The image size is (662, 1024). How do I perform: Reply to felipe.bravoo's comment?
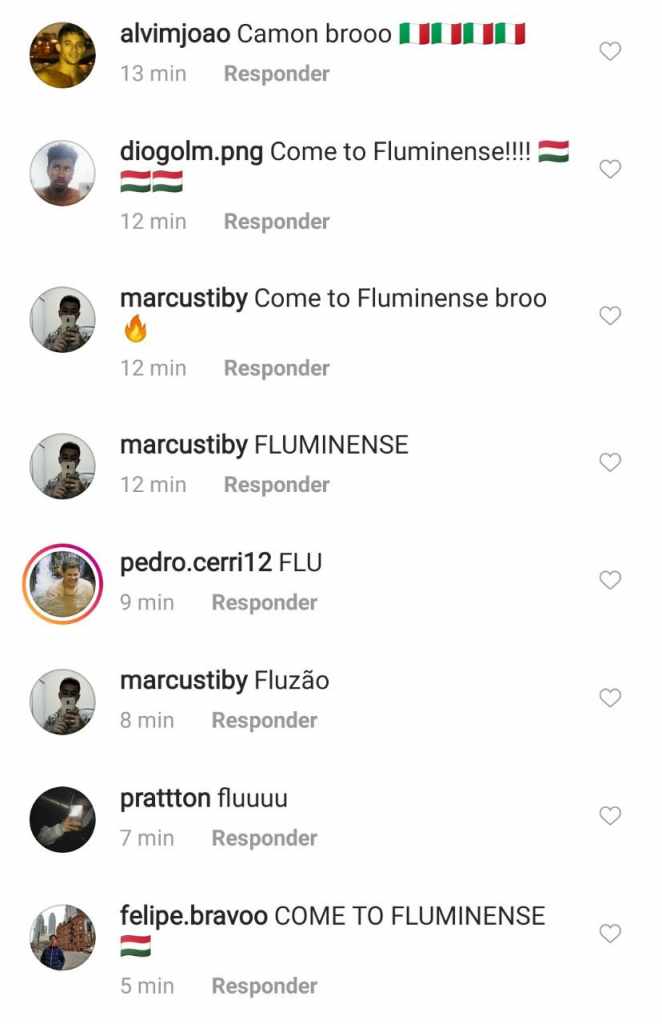[x=264, y=986]
